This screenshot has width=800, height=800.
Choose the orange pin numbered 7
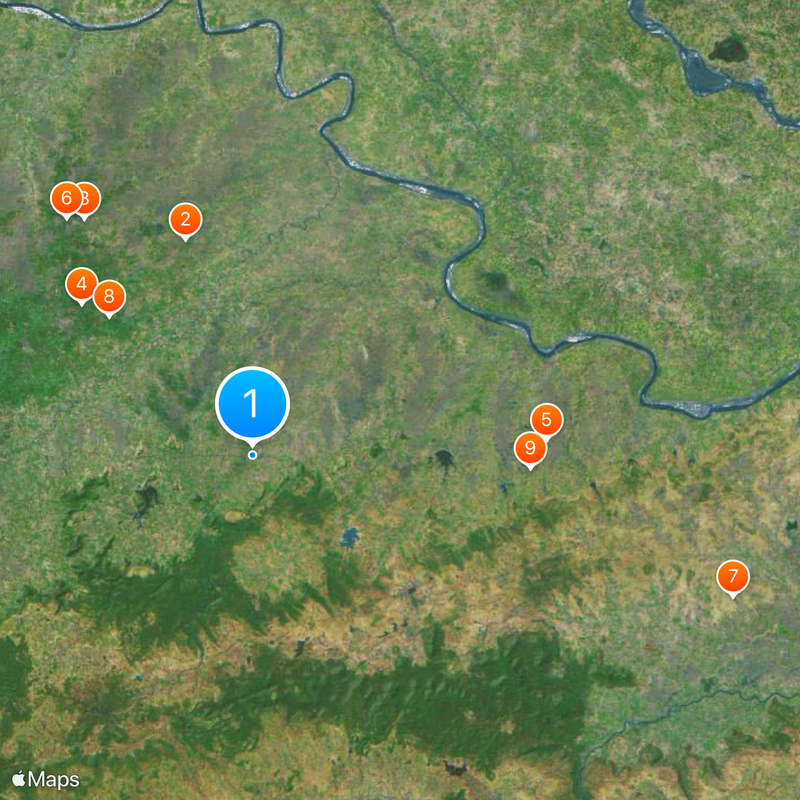click(733, 576)
